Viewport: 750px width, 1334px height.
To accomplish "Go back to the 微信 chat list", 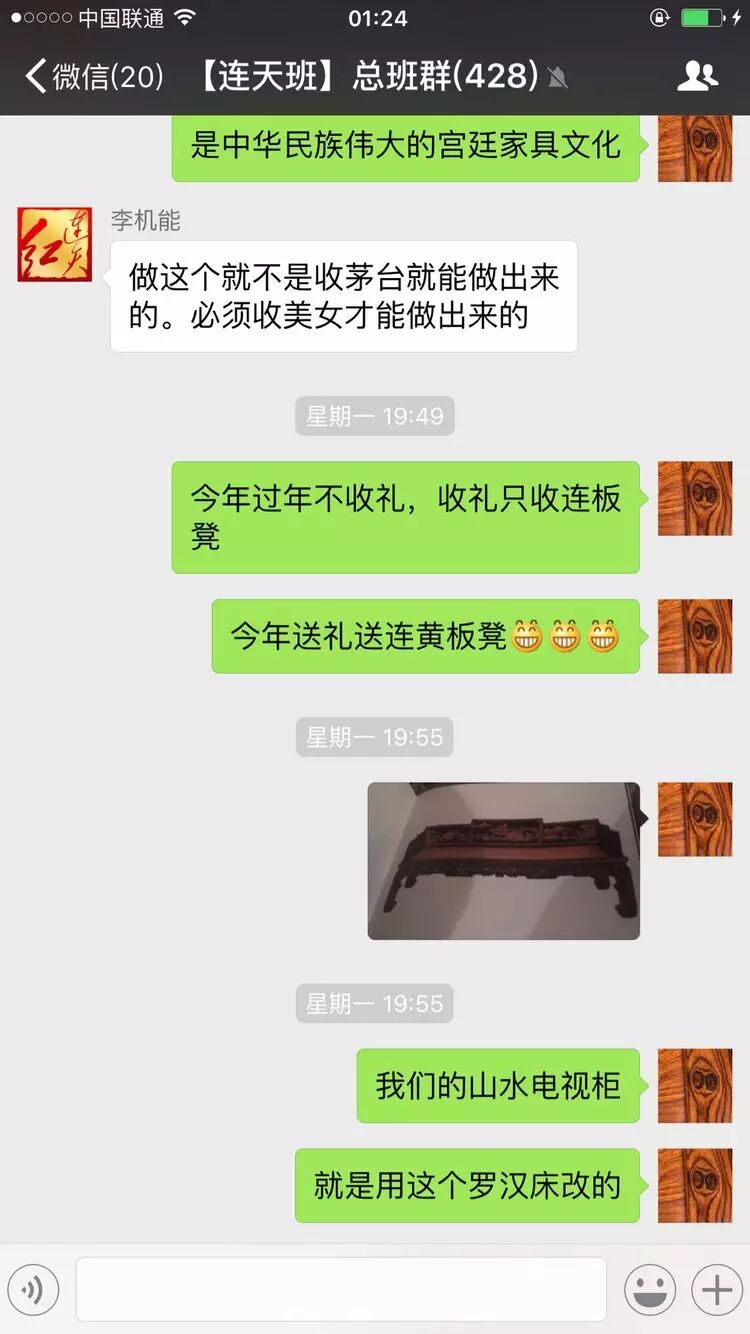I will pos(93,77).
